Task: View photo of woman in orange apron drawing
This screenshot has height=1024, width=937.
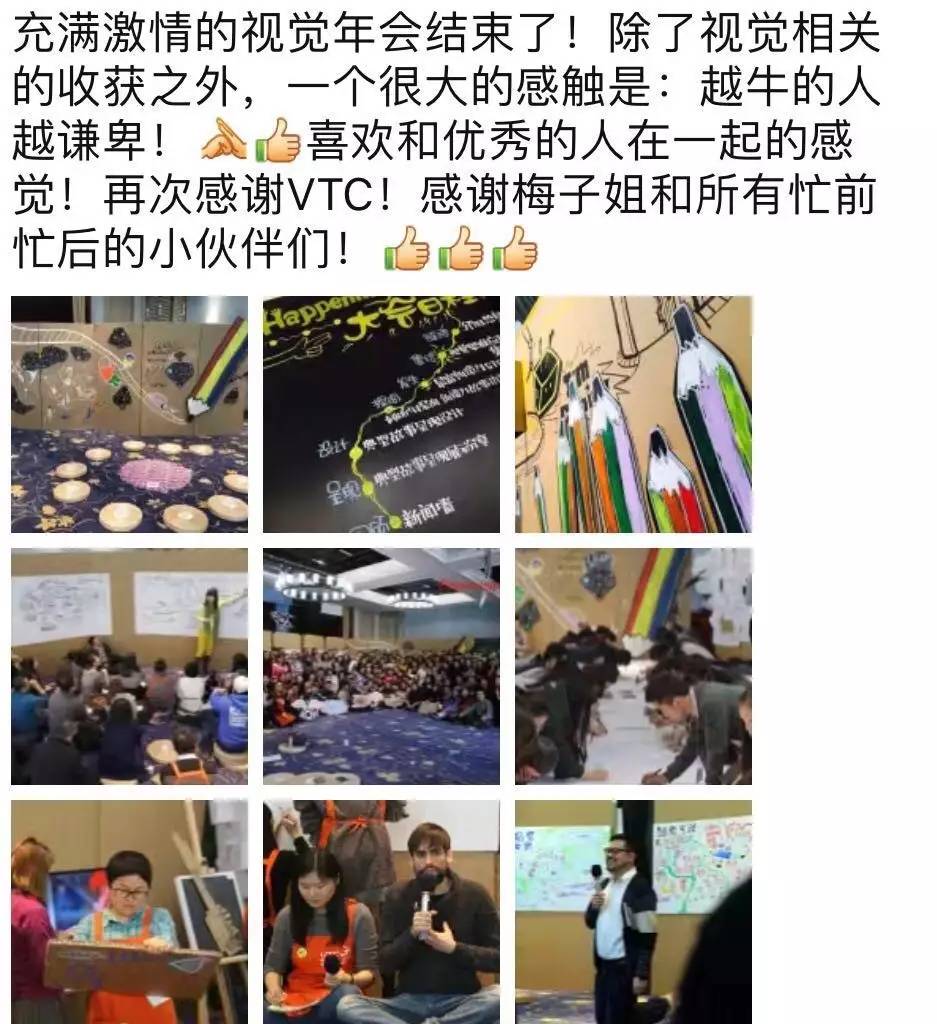Action: [x=129, y=911]
